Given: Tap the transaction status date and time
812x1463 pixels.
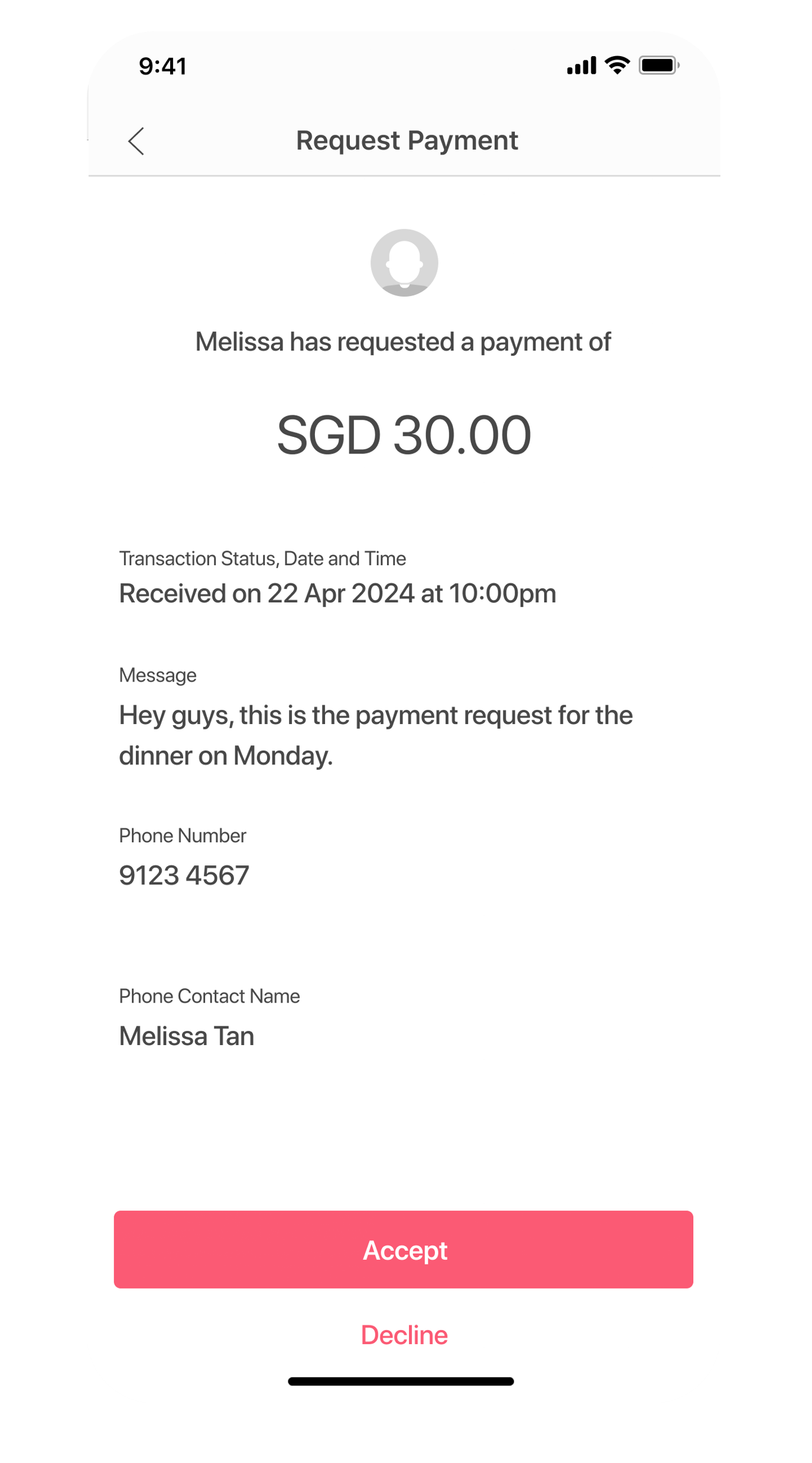Looking at the screenshot, I should [x=337, y=593].
